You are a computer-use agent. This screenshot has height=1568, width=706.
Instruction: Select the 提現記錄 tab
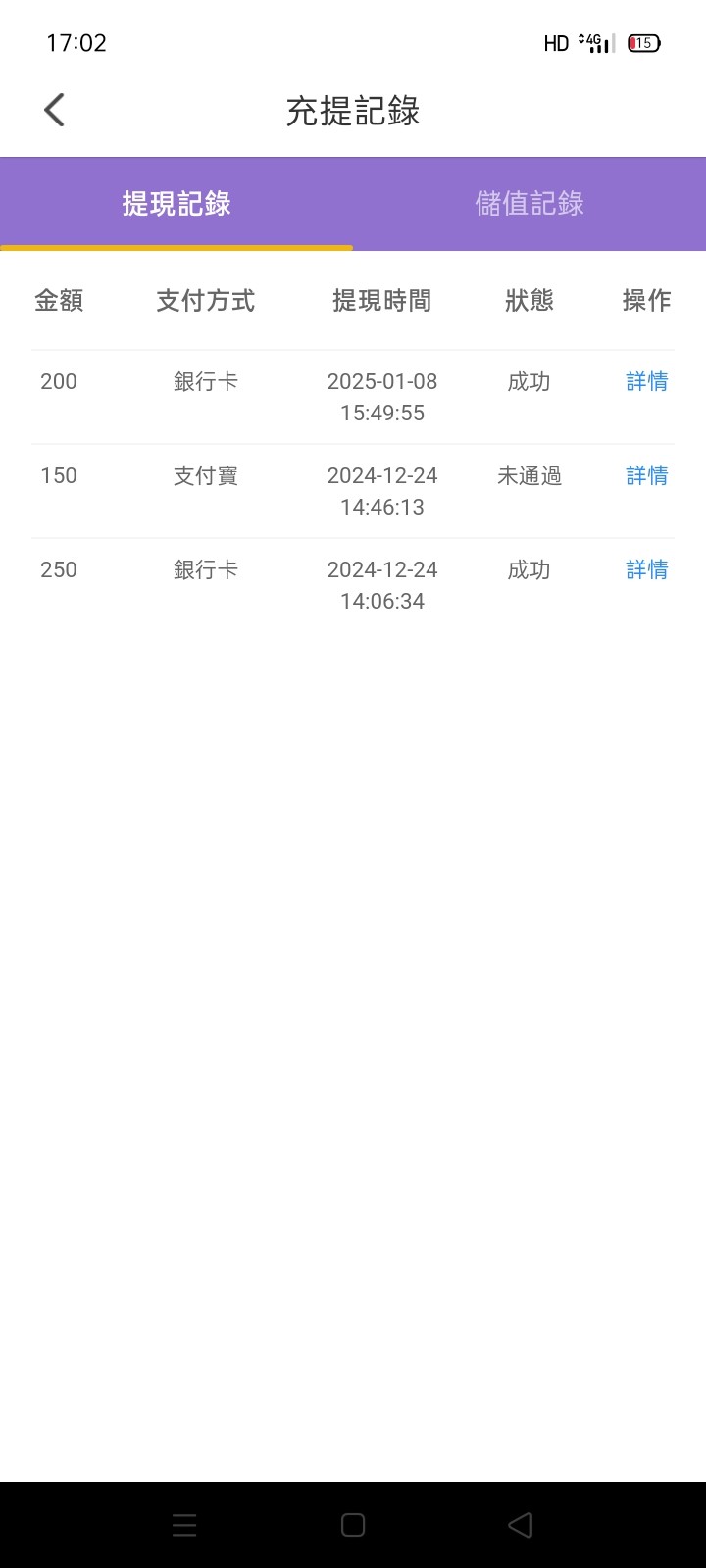click(176, 203)
